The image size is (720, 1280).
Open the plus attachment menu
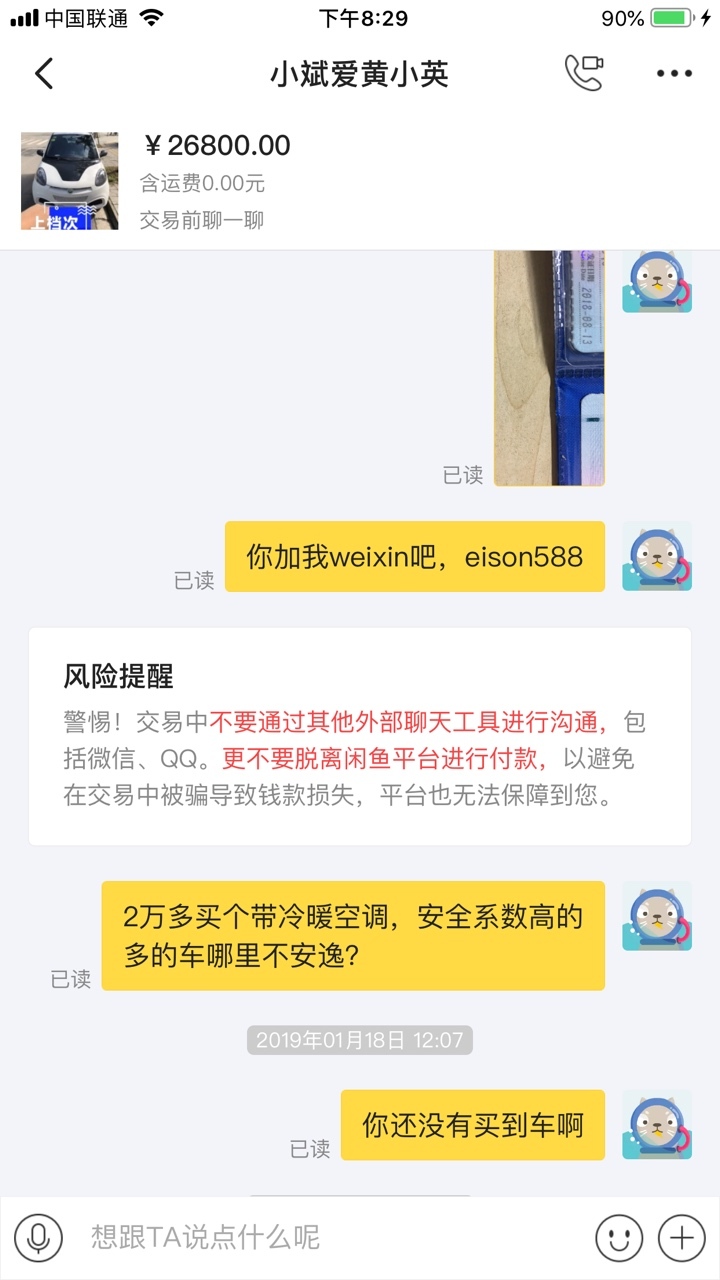(x=682, y=1238)
